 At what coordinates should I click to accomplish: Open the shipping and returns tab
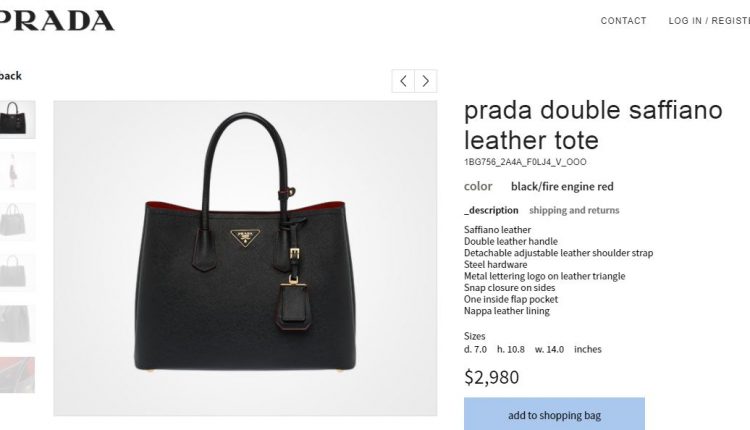click(574, 210)
